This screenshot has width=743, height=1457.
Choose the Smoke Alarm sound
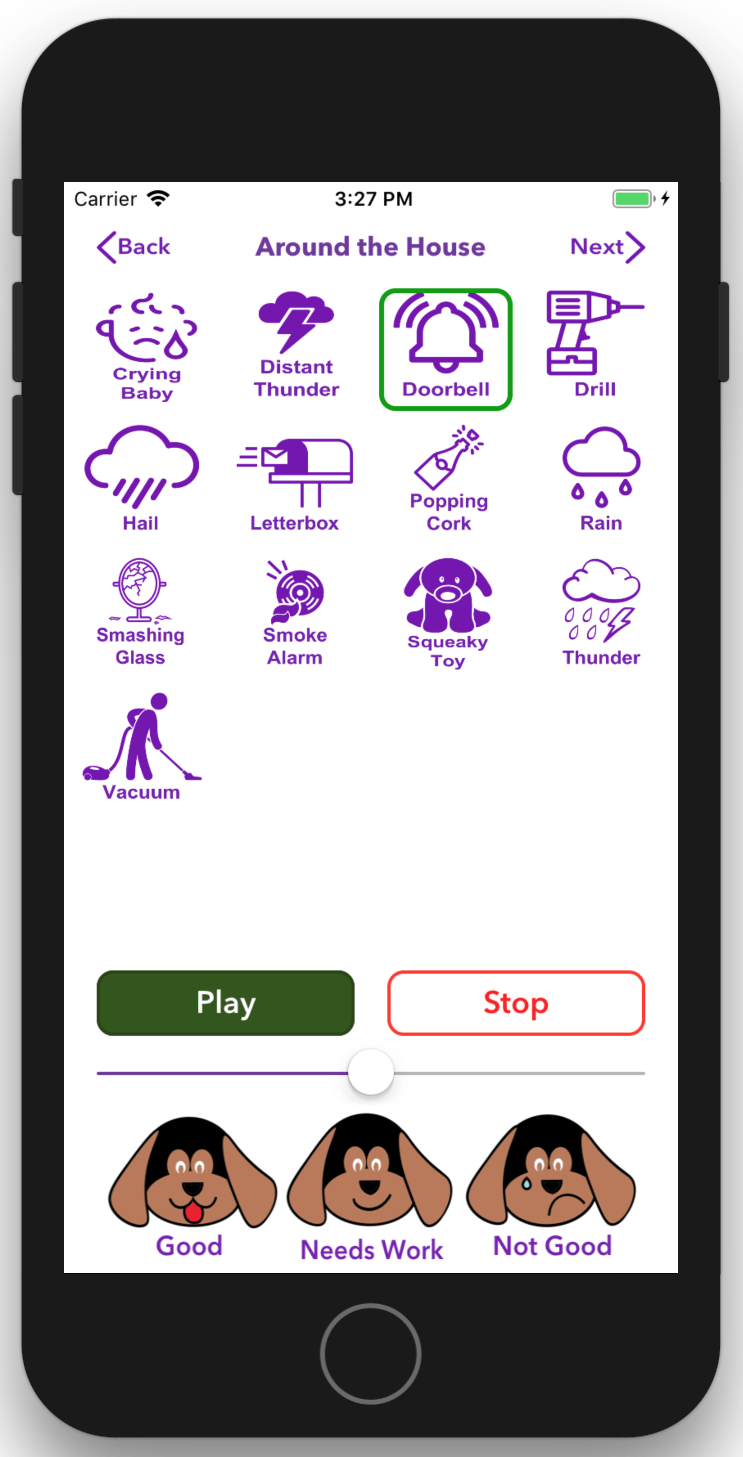pyautogui.click(x=295, y=612)
